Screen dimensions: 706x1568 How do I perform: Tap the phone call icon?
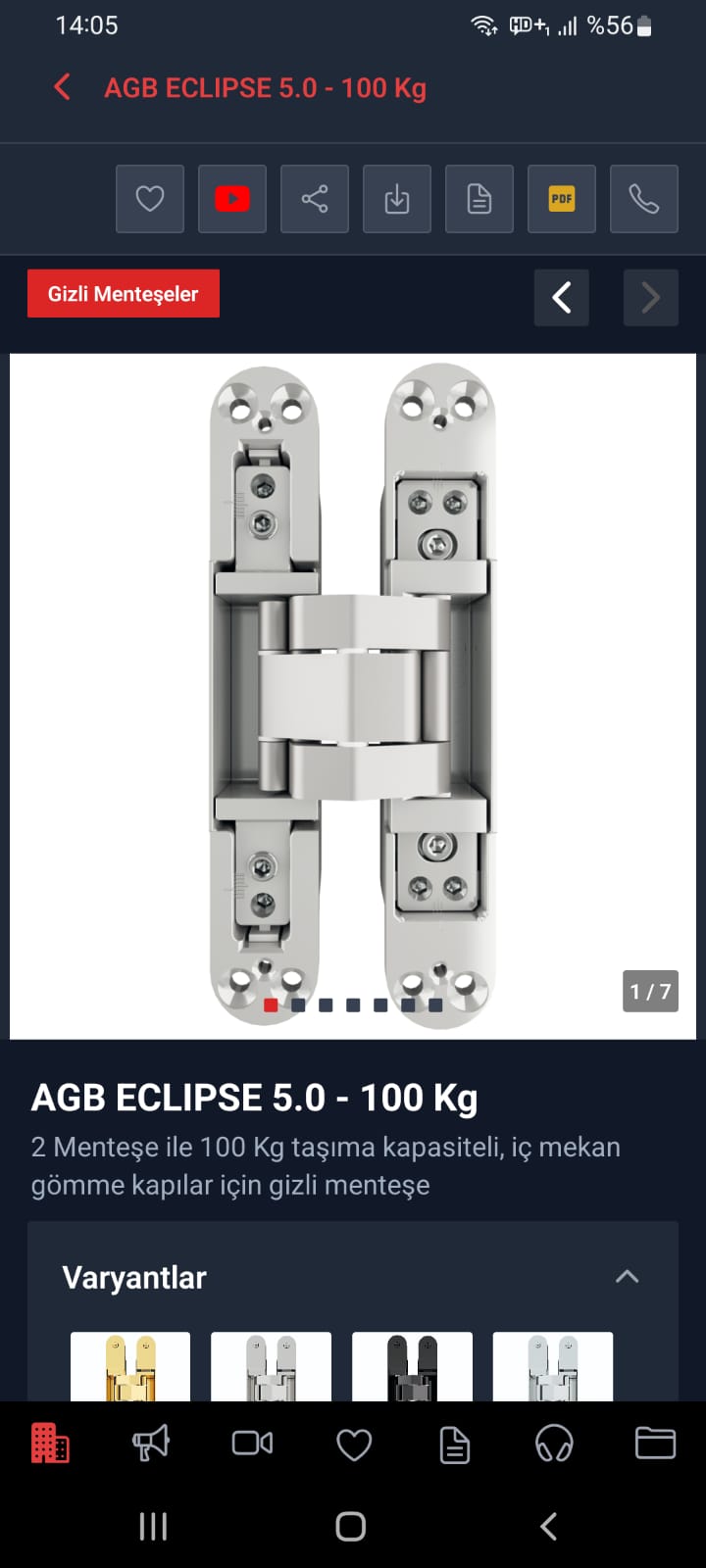point(644,199)
